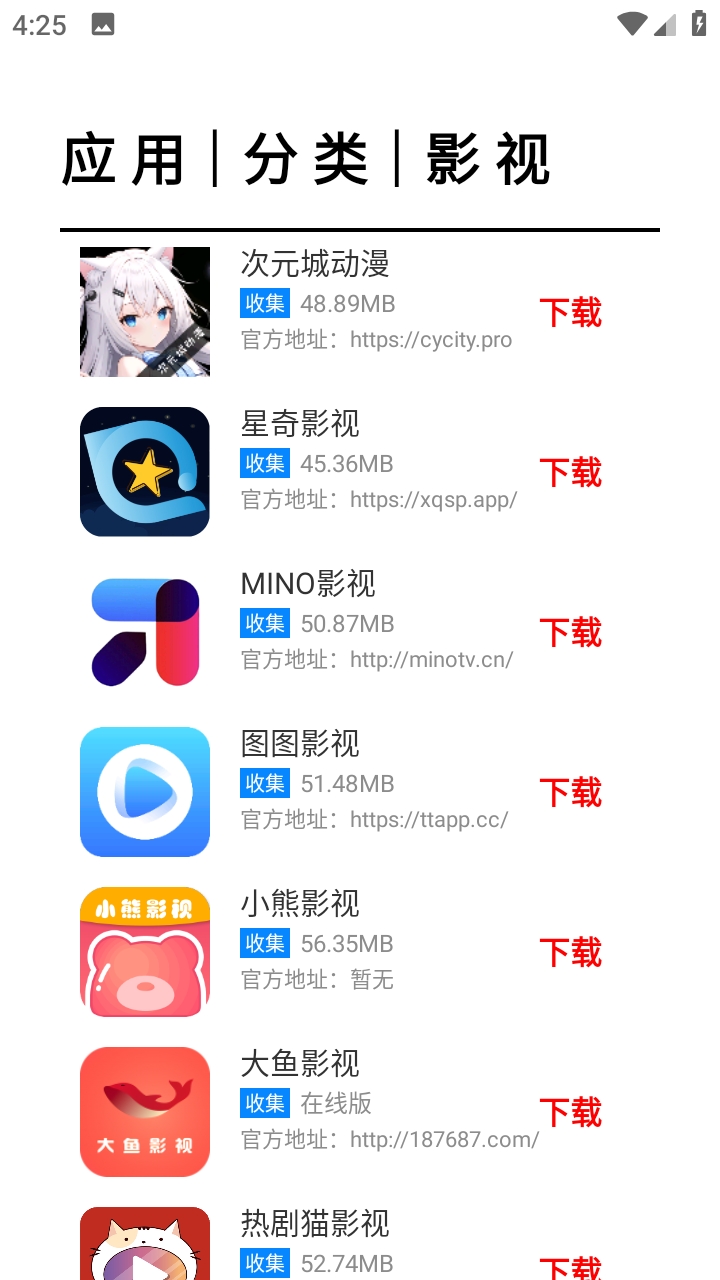Open the 星奇影视 icon

click(x=145, y=472)
